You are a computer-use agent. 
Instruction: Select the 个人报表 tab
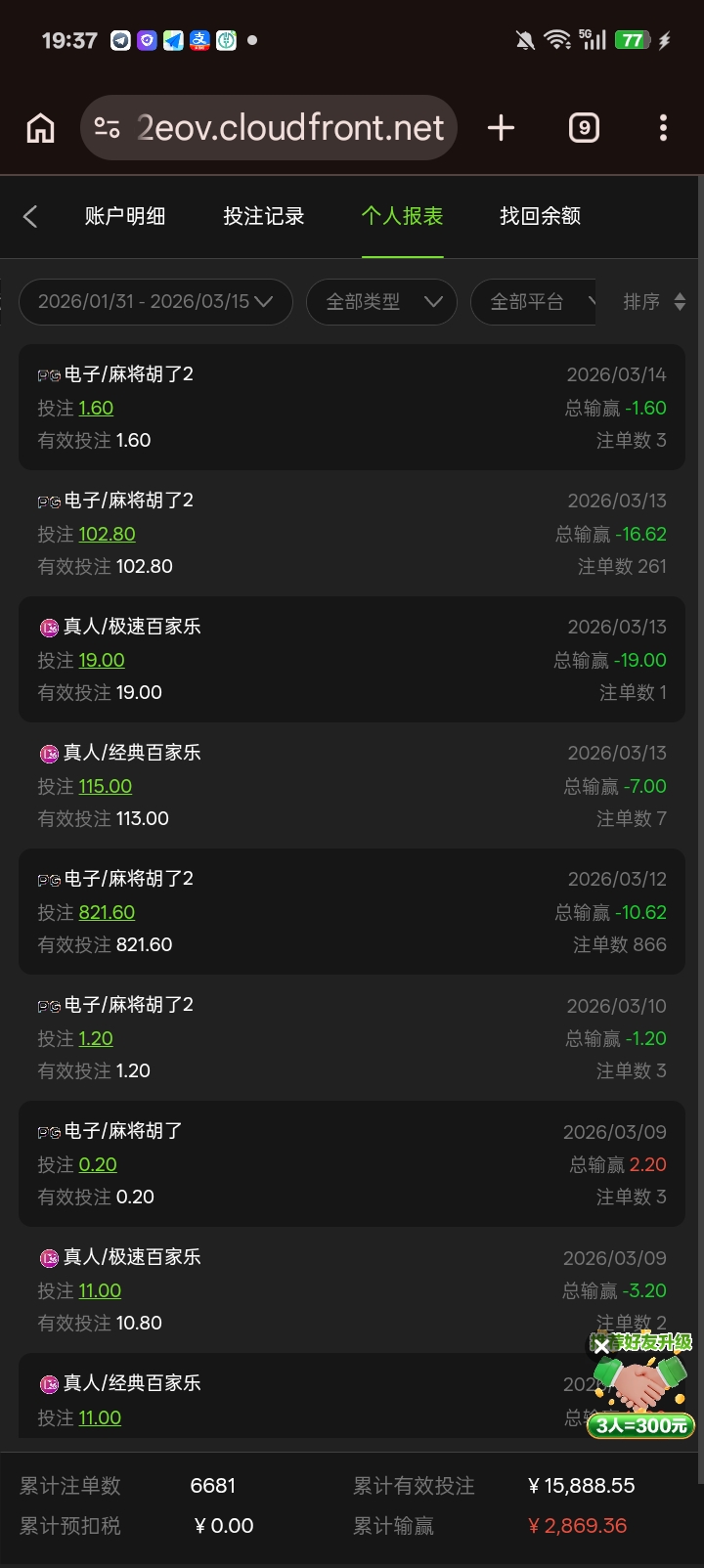(402, 216)
